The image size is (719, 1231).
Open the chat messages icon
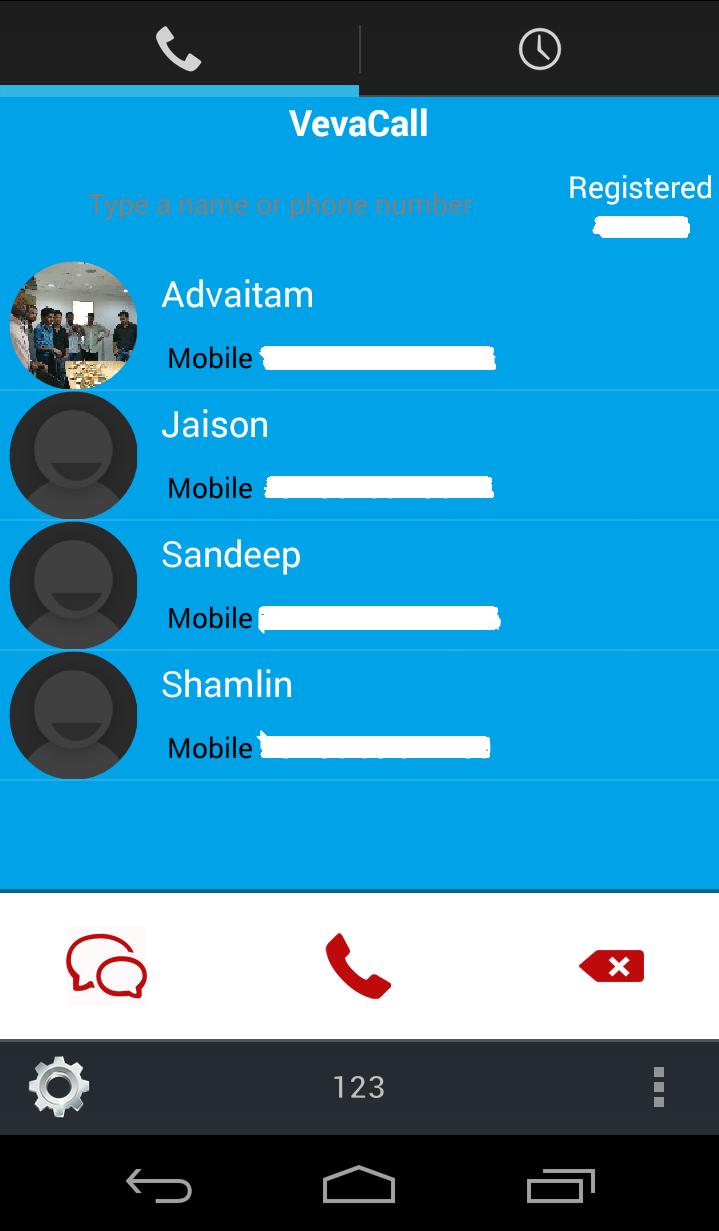click(x=107, y=966)
